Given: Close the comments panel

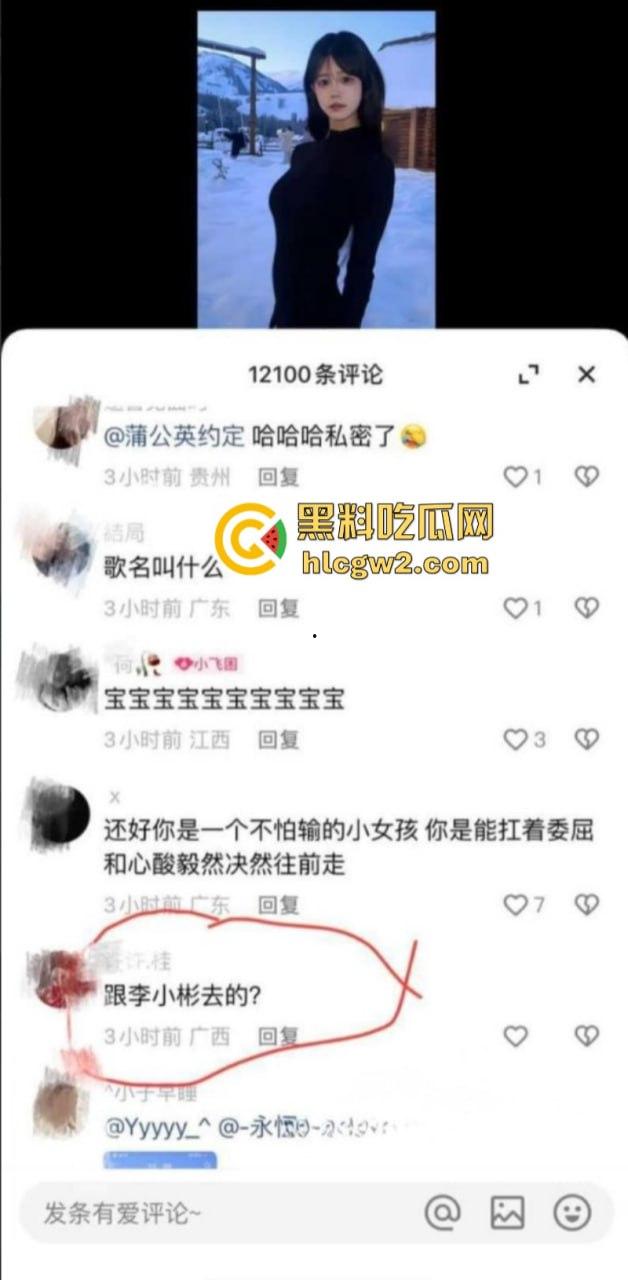Looking at the screenshot, I should click(587, 374).
